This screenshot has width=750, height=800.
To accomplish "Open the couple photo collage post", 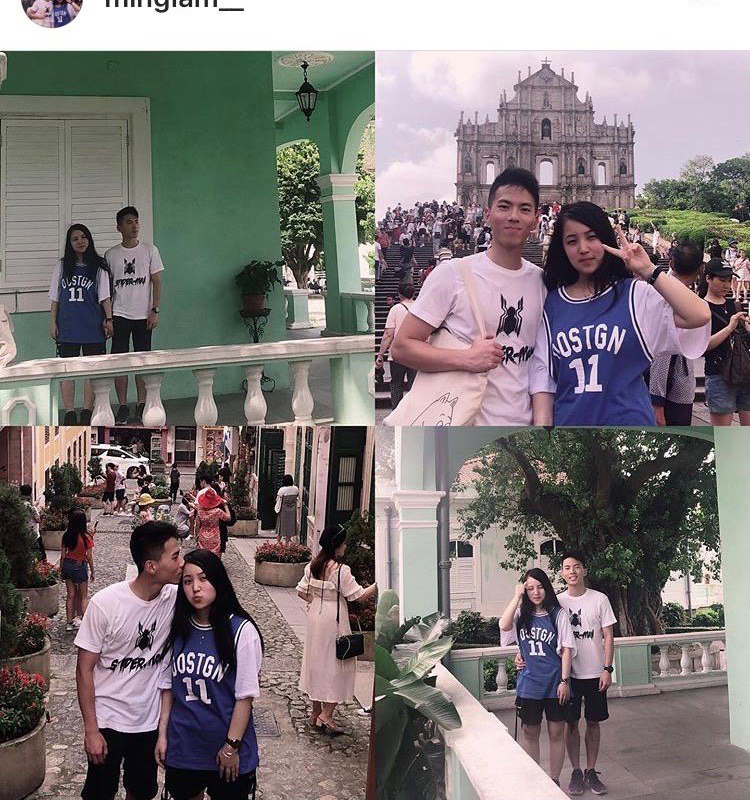I will pyautogui.click(x=375, y=425).
